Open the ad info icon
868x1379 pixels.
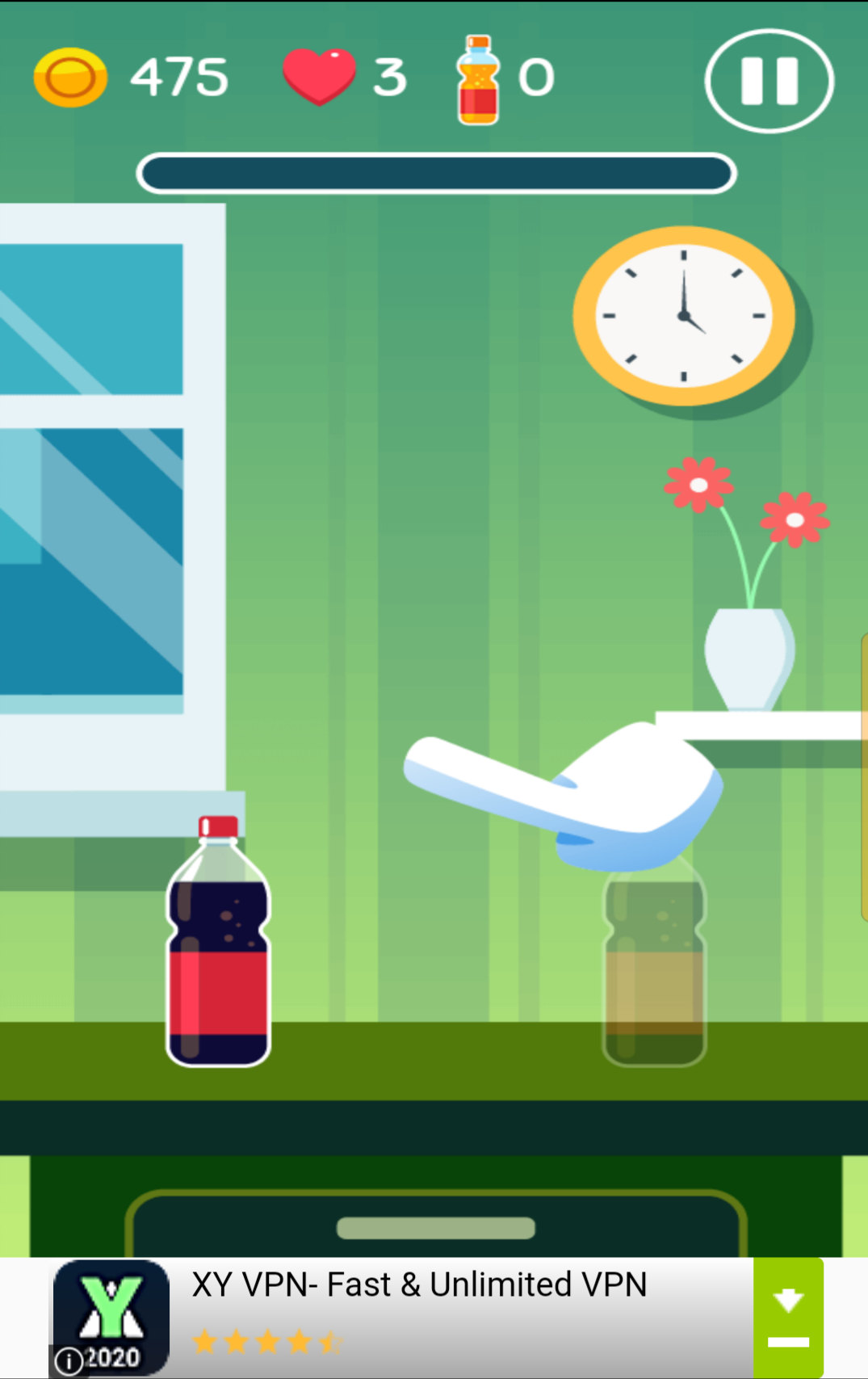69,1361
